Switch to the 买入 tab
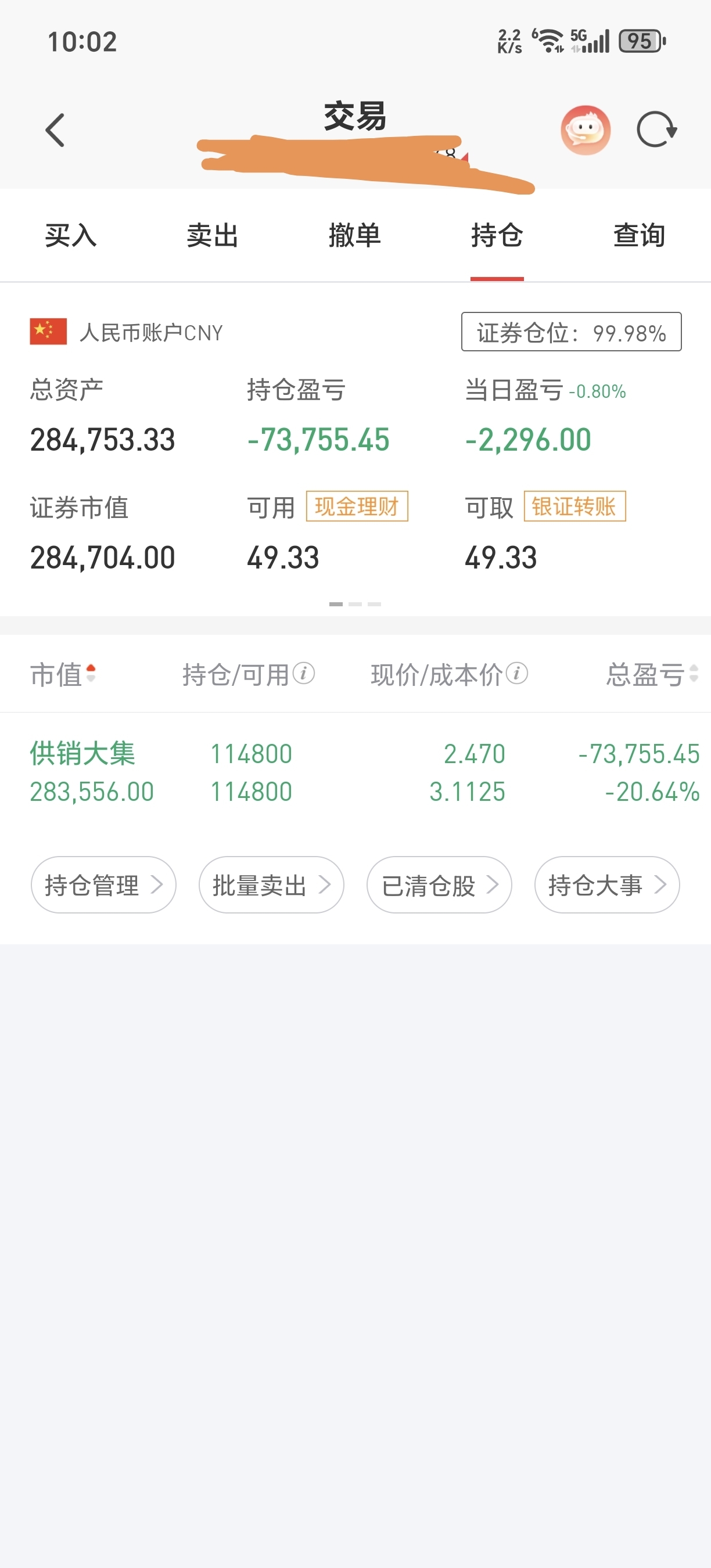 click(71, 236)
